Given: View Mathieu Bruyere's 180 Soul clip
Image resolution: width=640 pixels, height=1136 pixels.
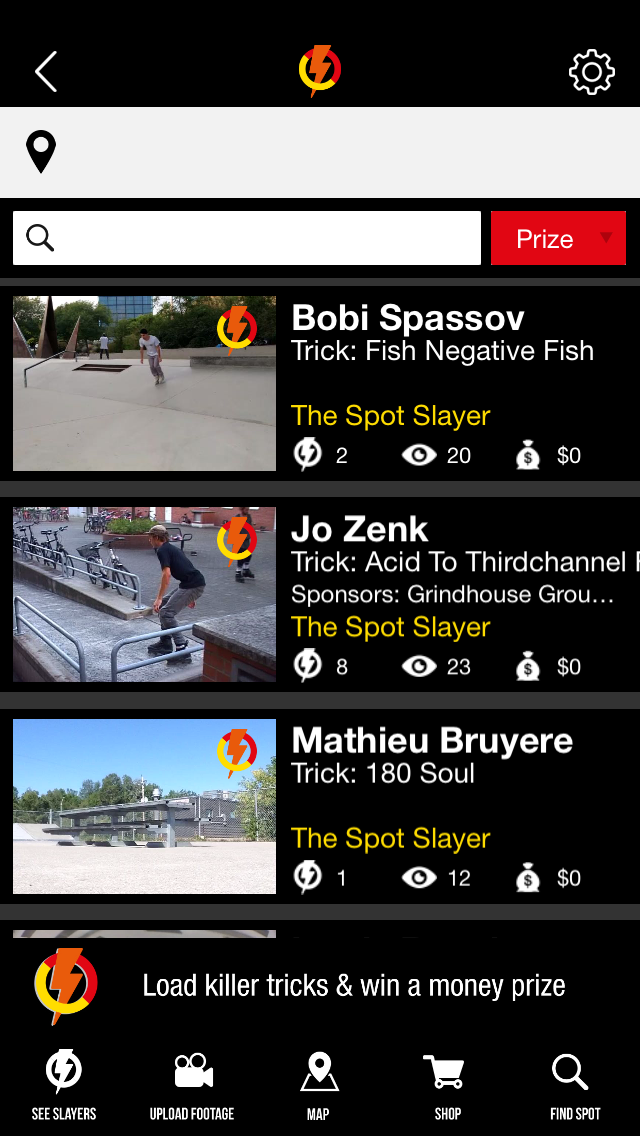Looking at the screenshot, I should click(x=144, y=806).
